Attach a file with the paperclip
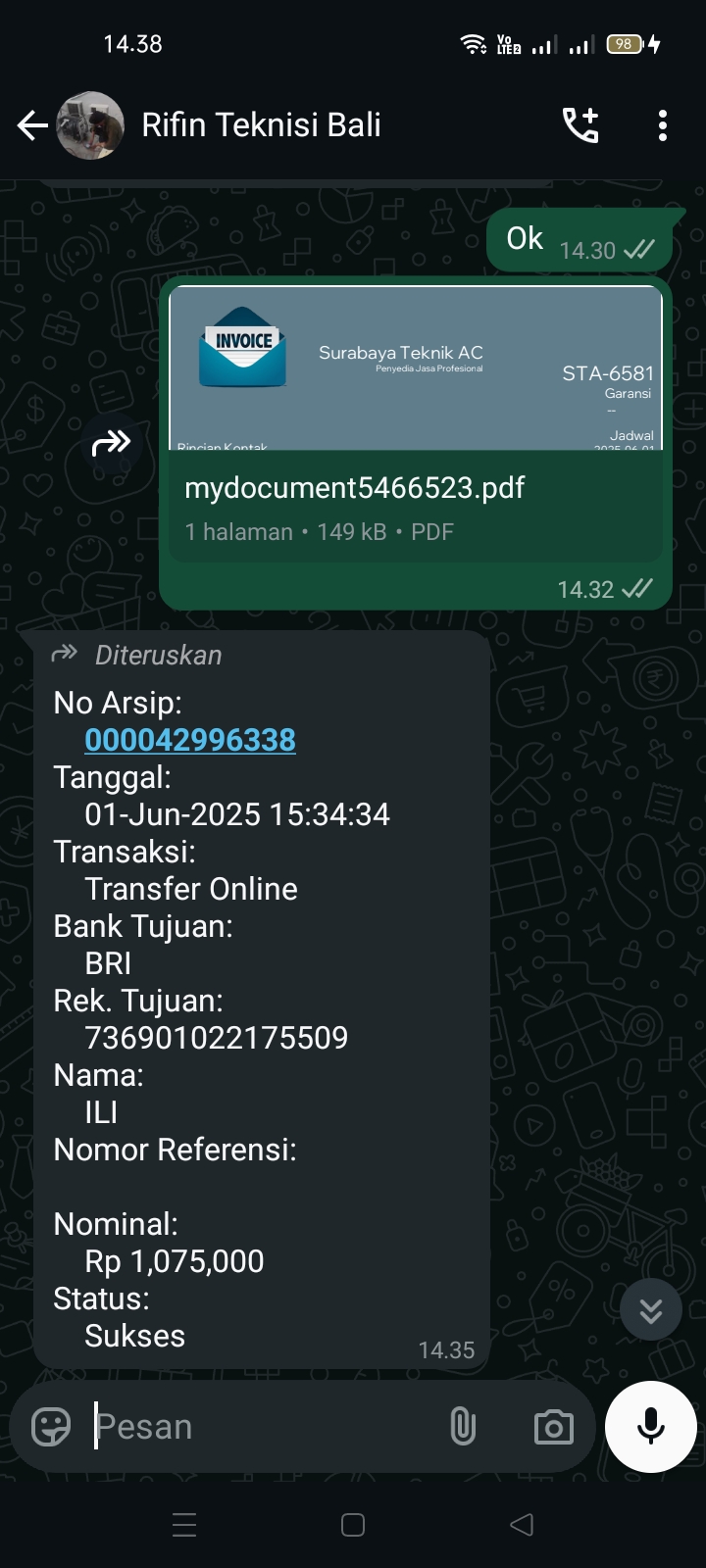The height and width of the screenshot is (1568, 706). 463,1427
